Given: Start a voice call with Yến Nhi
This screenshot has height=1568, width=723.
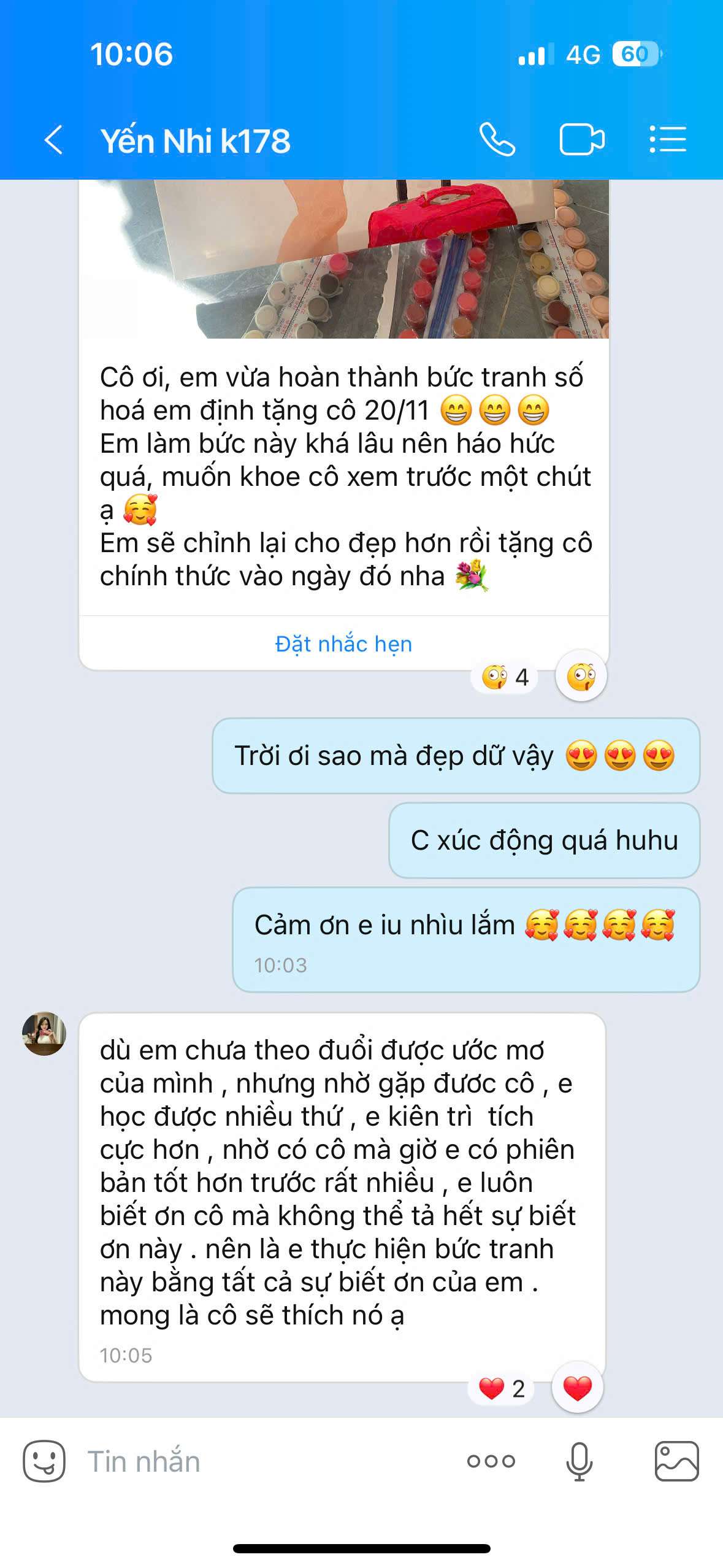Looking at the screenshot, I should tap(497, 140).
